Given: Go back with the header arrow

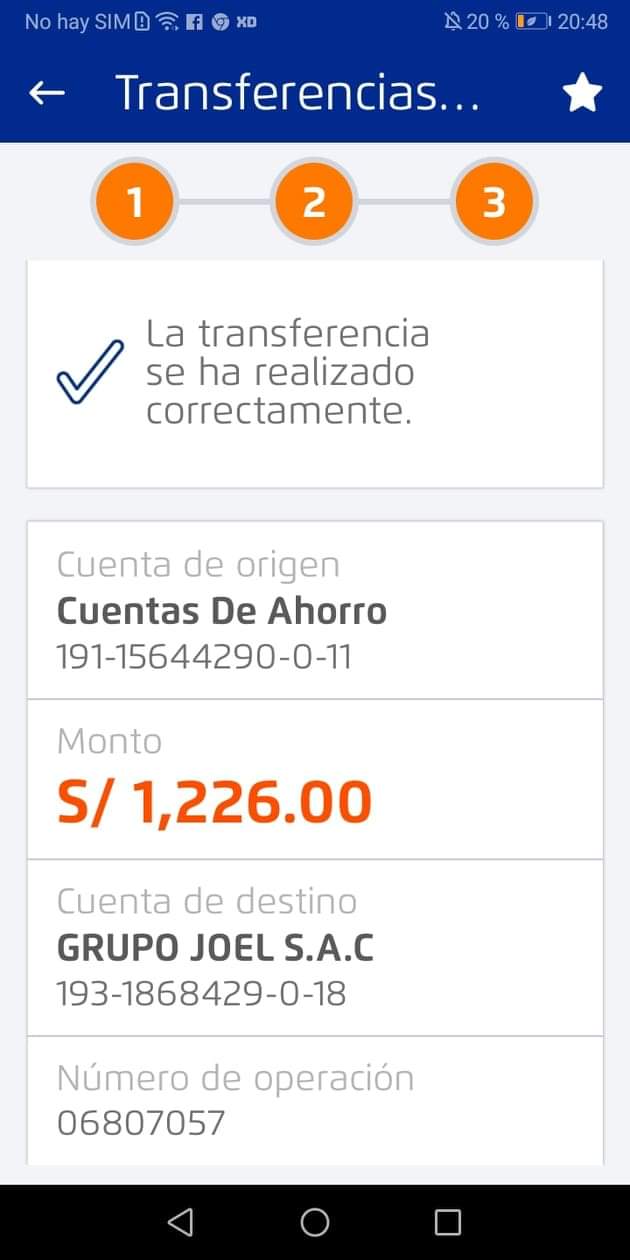Looking at the screenshot, I should (x=47, y=93).
